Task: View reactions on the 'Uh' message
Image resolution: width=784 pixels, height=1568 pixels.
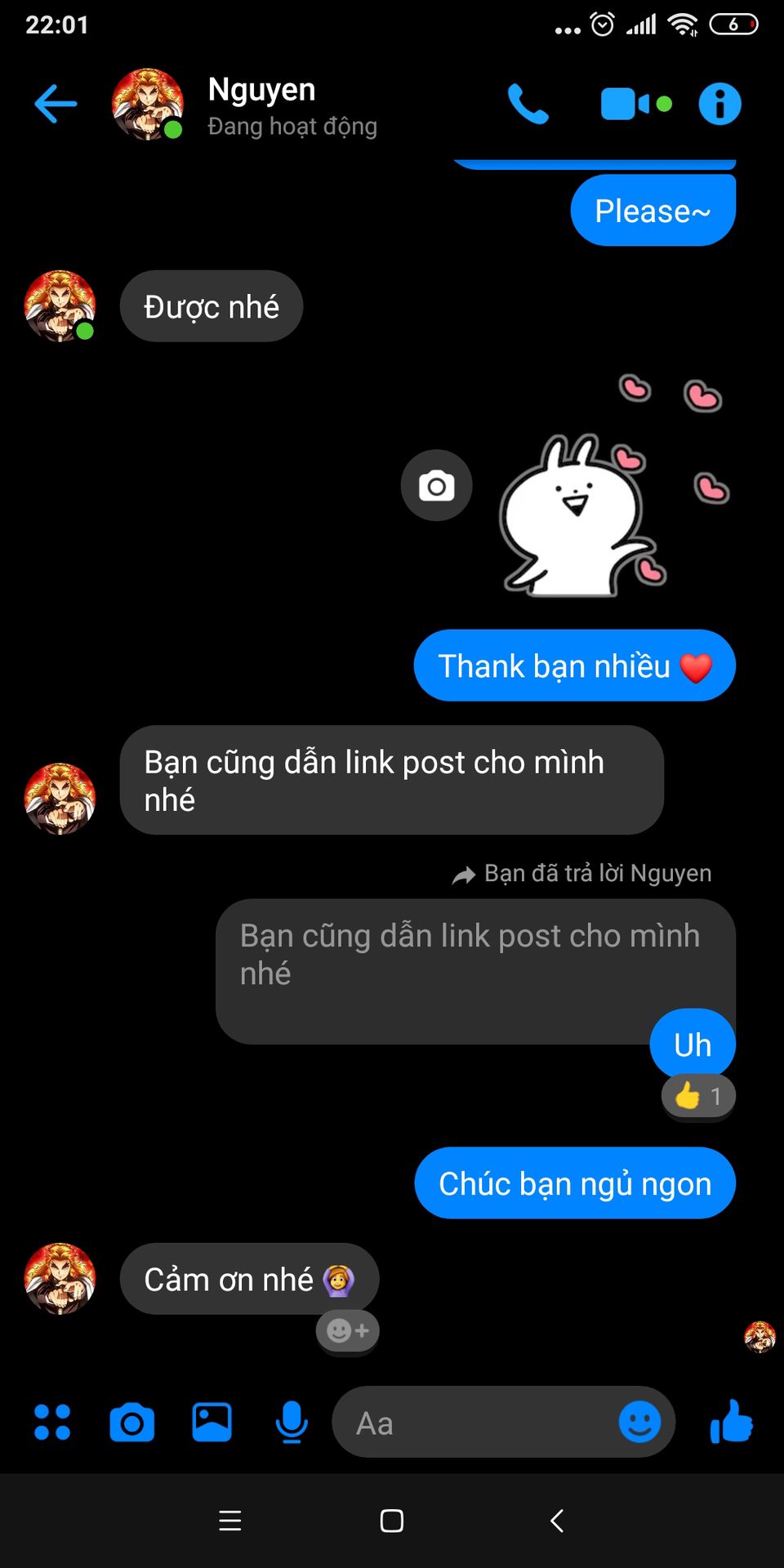Action: click(698, 1096)
